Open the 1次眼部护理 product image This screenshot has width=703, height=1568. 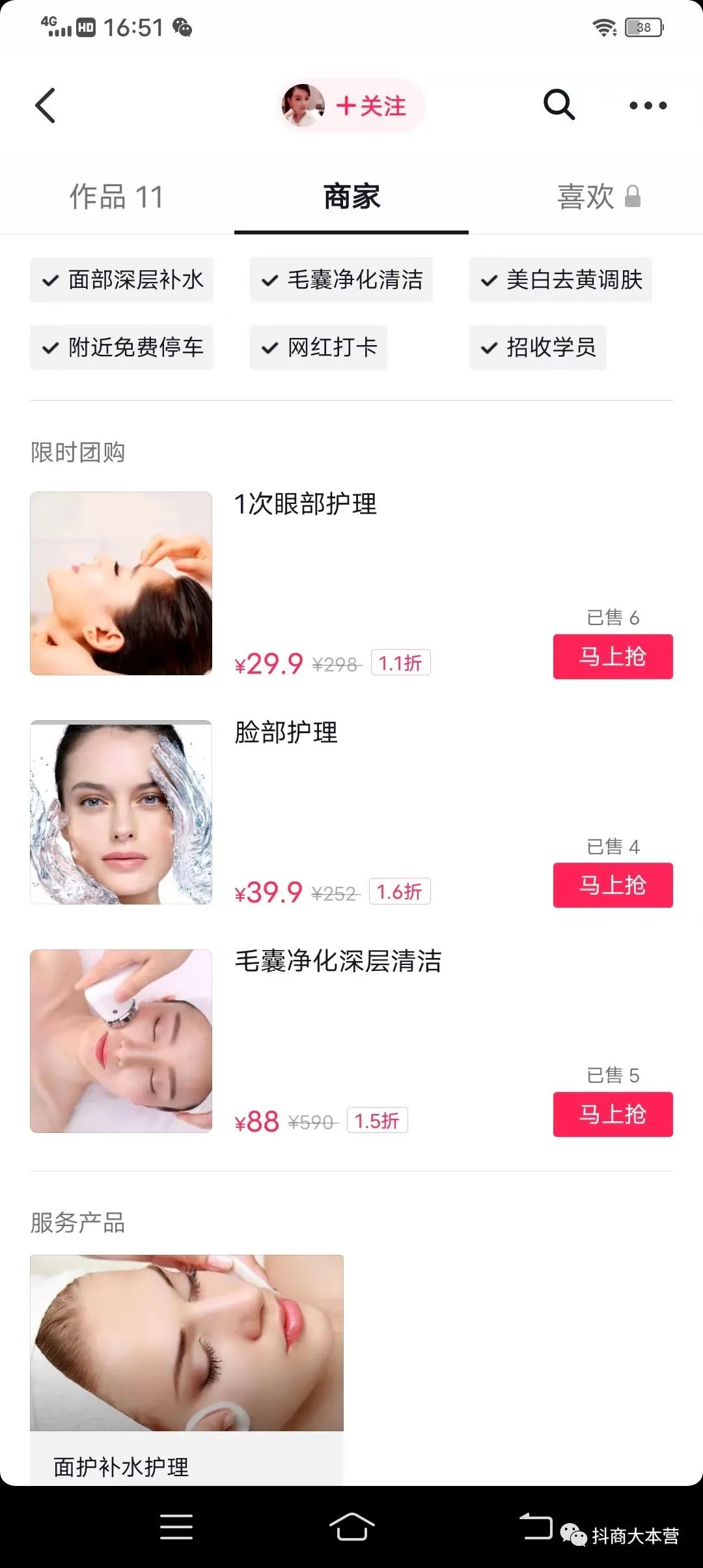(121, 583)
